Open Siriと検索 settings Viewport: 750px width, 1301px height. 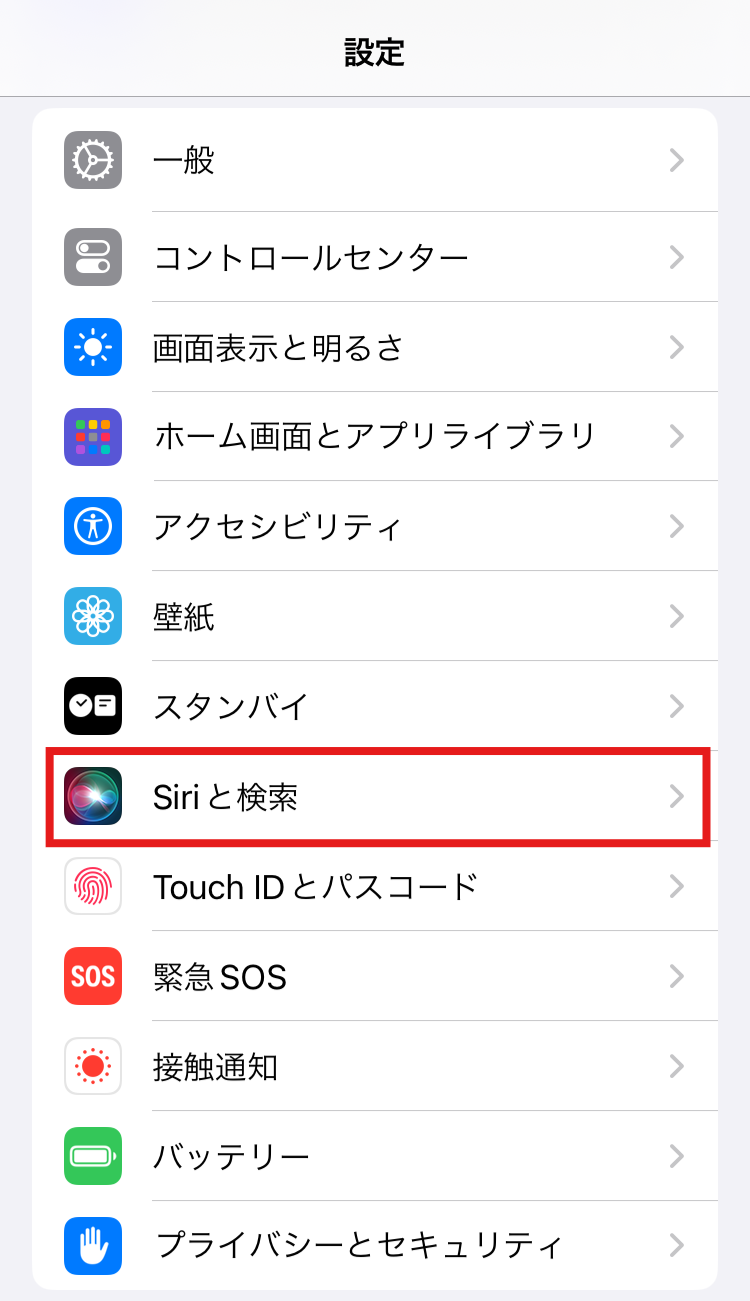point(375,797)
